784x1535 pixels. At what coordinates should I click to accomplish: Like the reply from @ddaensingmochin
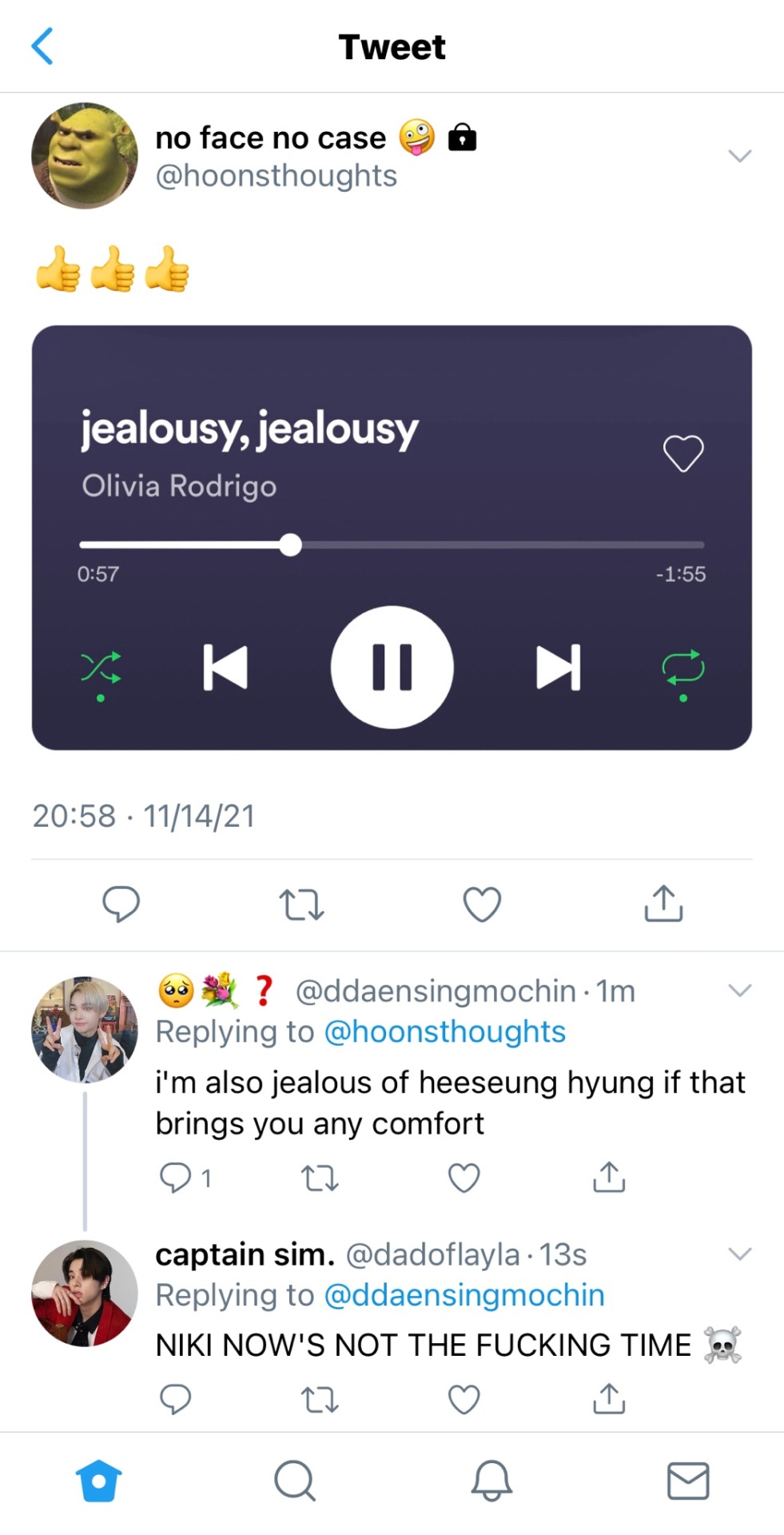click(464, 1178)
